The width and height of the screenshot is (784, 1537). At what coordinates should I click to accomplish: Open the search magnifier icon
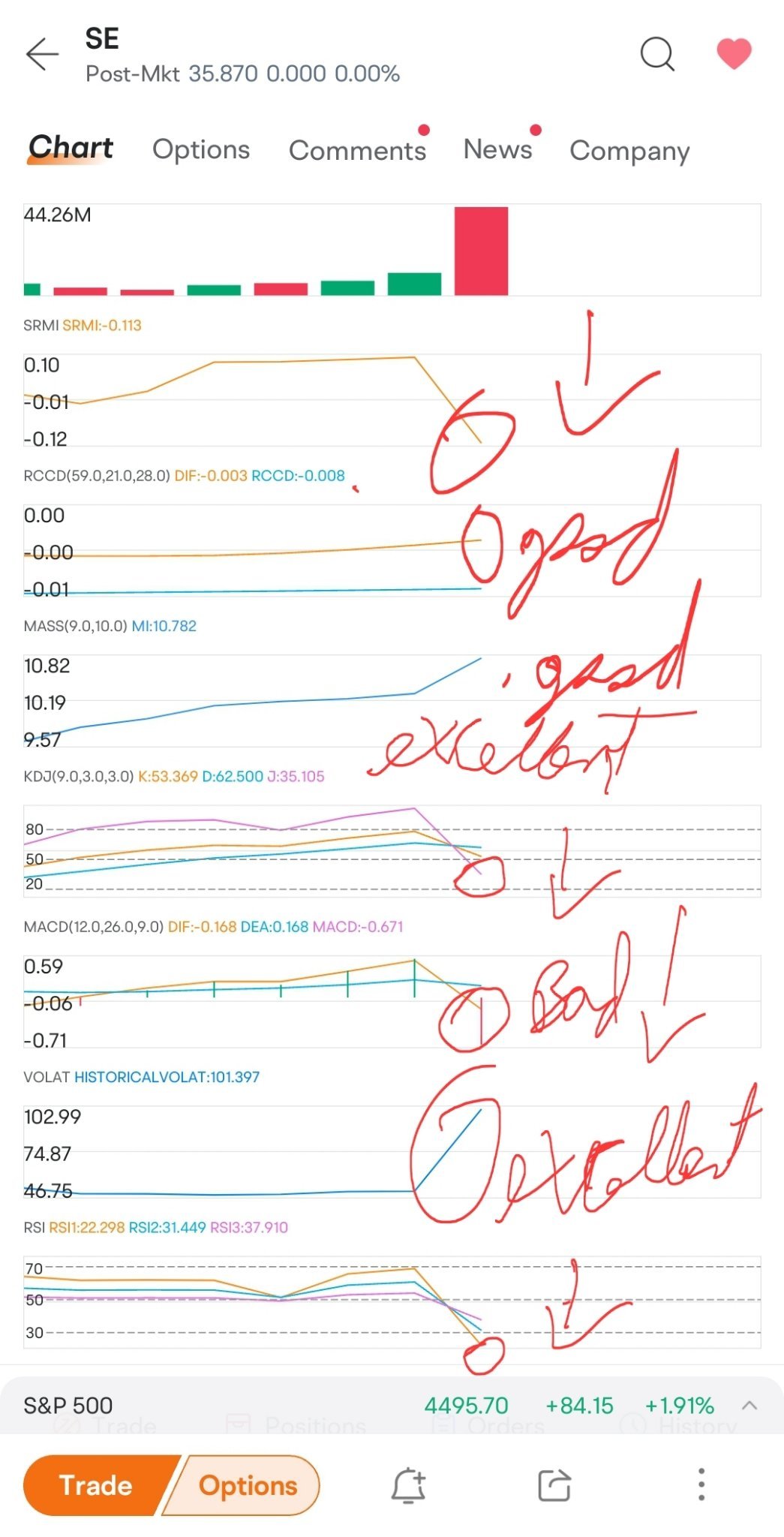coord(658,54)
